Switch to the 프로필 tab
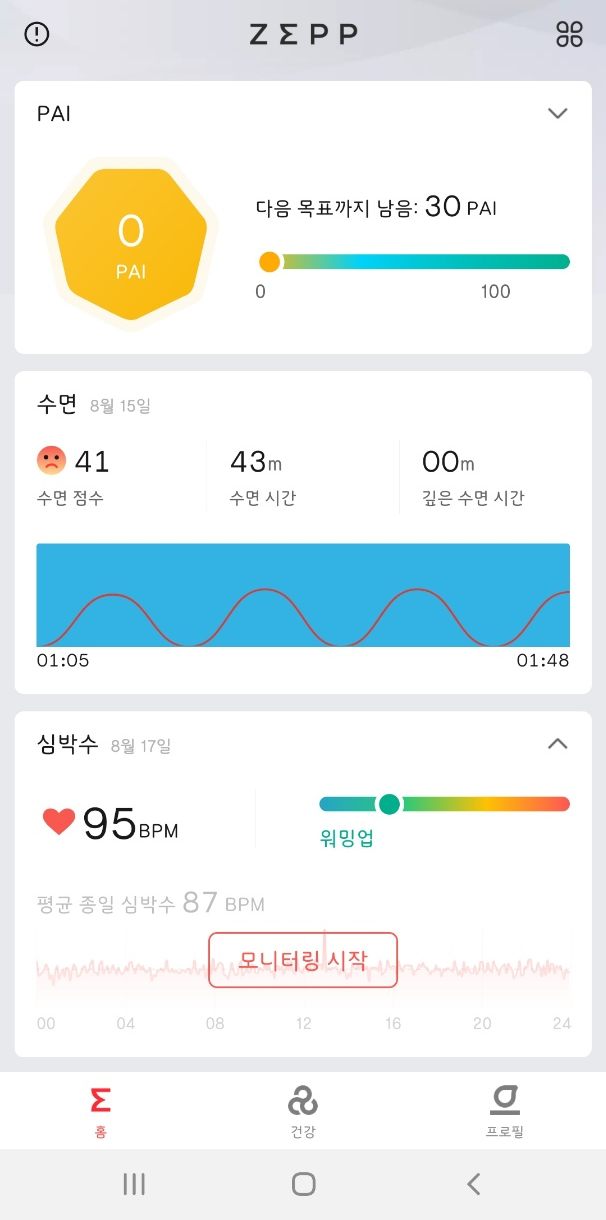 pos(505,1112)
